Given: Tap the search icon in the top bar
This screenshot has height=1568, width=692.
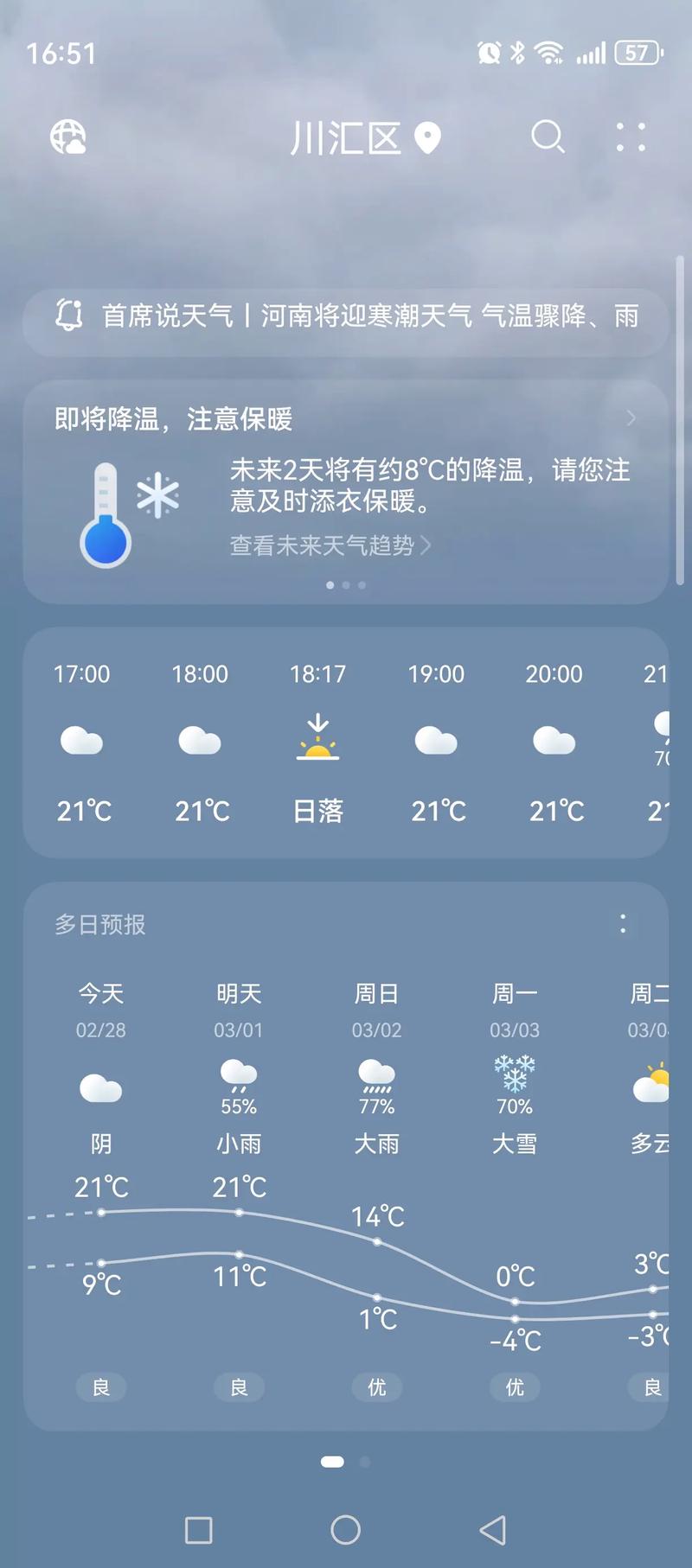Looking at the screenshot, I should point(548,137).
